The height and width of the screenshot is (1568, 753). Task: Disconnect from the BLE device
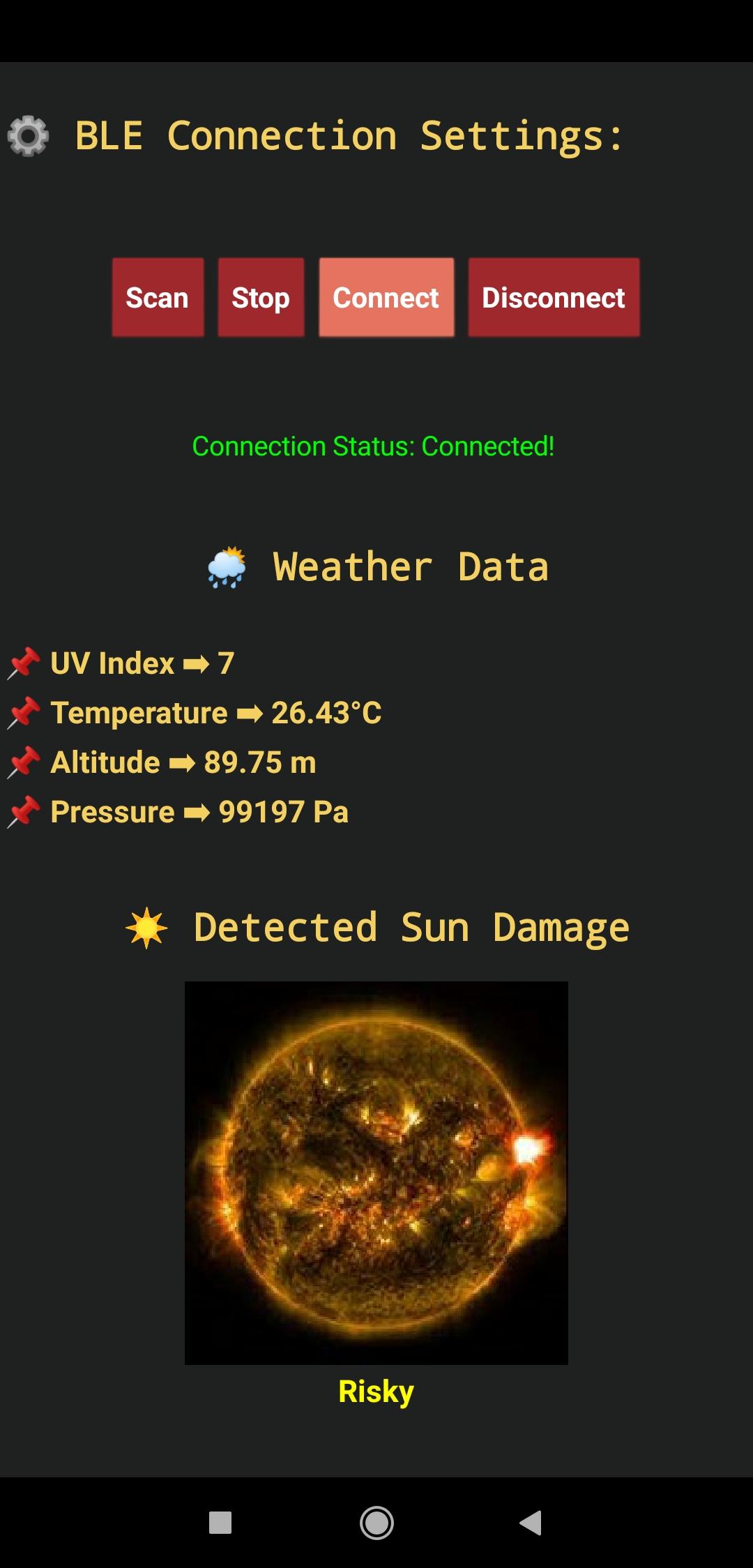point(554,298)
